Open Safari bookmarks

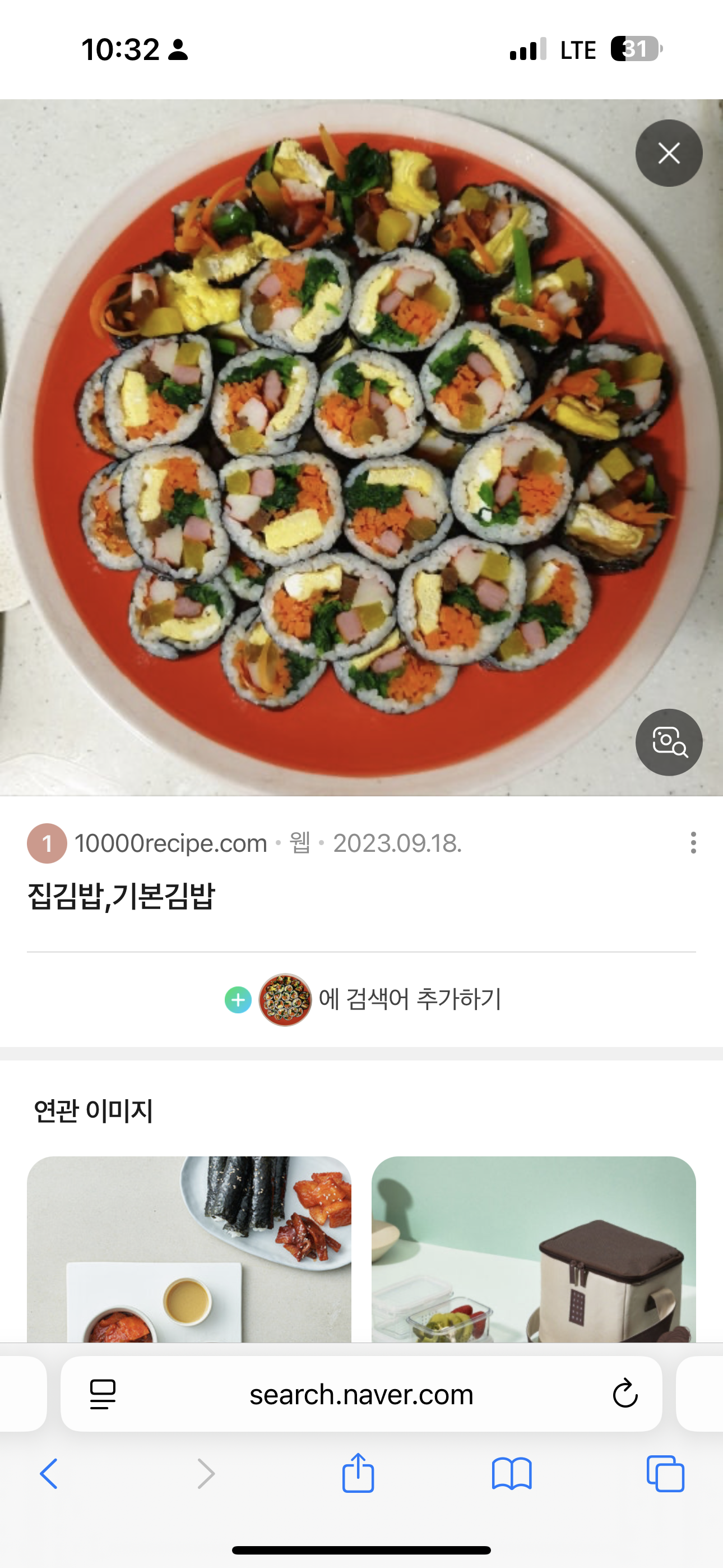pos(512,1474)
